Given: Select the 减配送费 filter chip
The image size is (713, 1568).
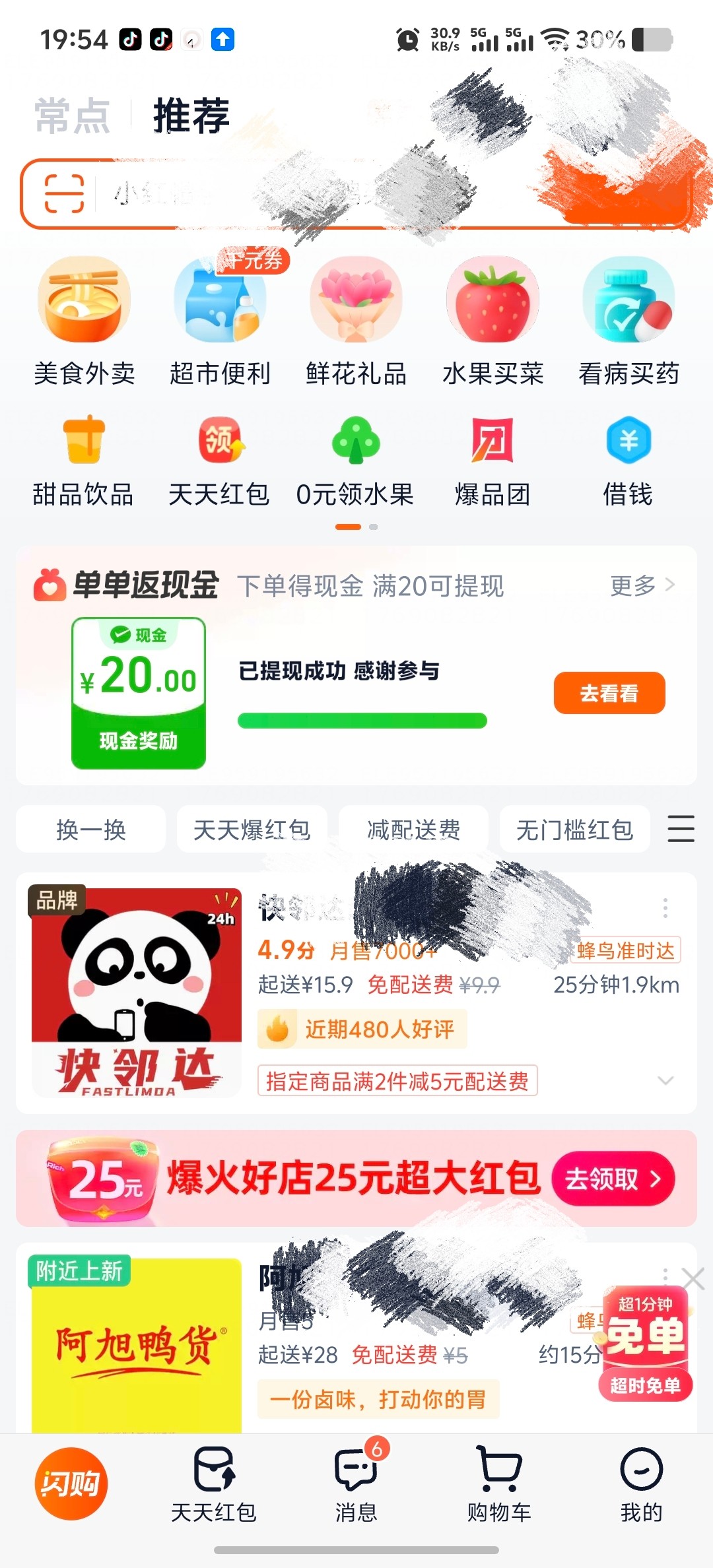Looking at the screenshot, I should pos(413,830).
